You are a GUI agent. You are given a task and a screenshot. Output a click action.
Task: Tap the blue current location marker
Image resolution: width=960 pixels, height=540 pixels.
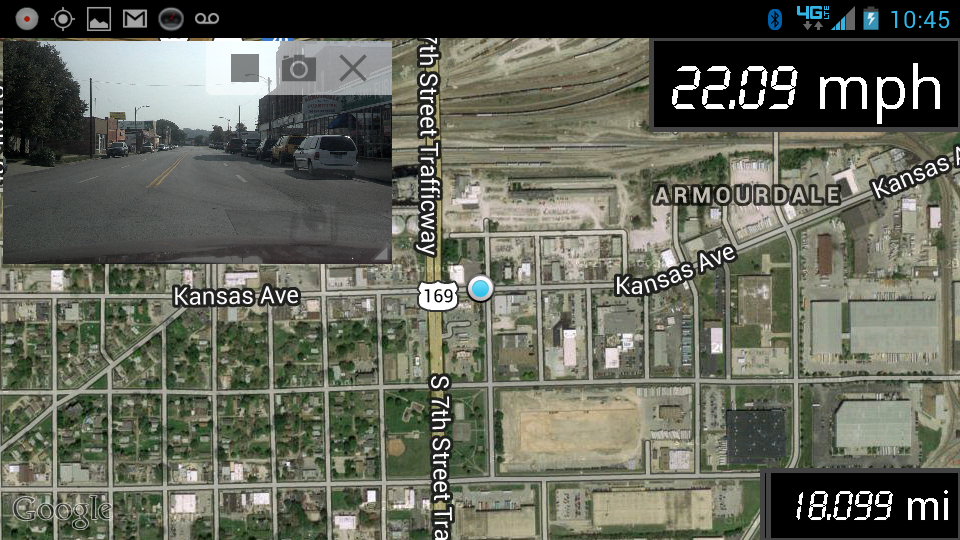pos(481,290)
